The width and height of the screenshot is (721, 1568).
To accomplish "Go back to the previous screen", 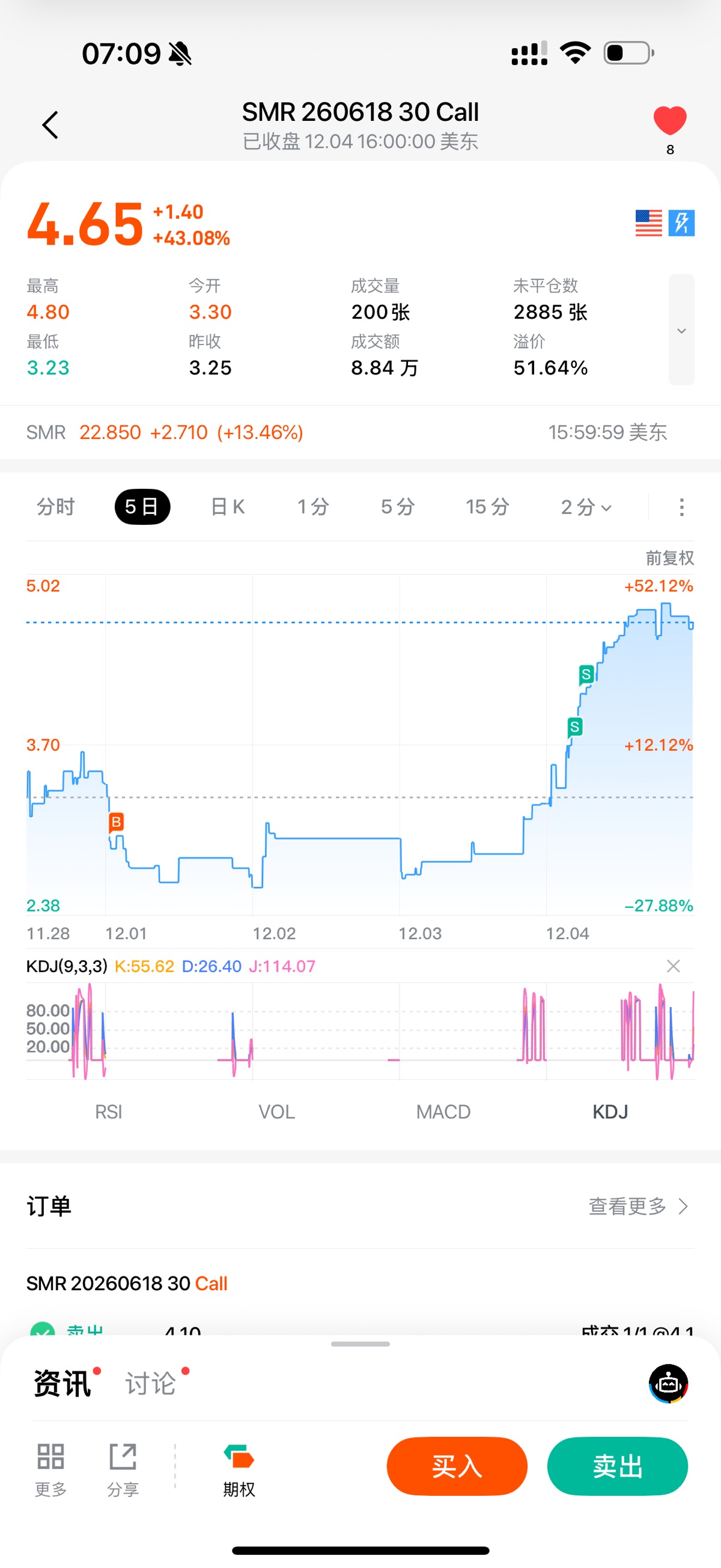I will click(50, 126).
